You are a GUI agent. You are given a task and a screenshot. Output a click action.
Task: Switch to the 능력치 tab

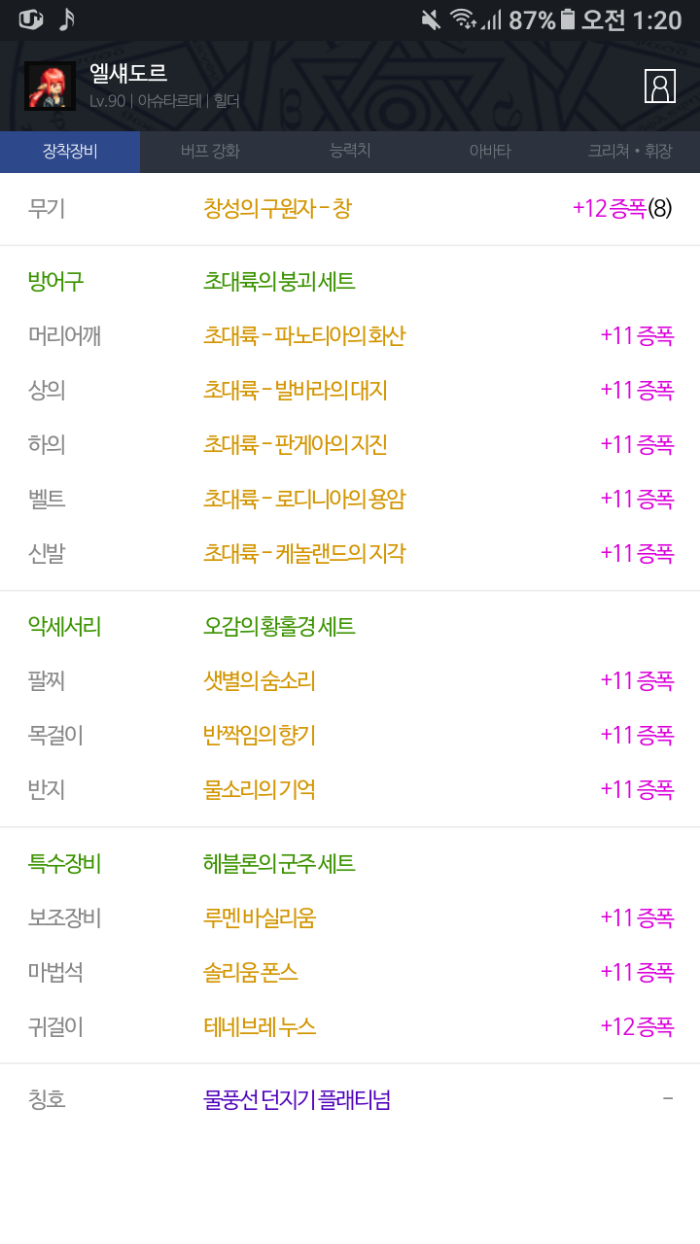point(350,151)
